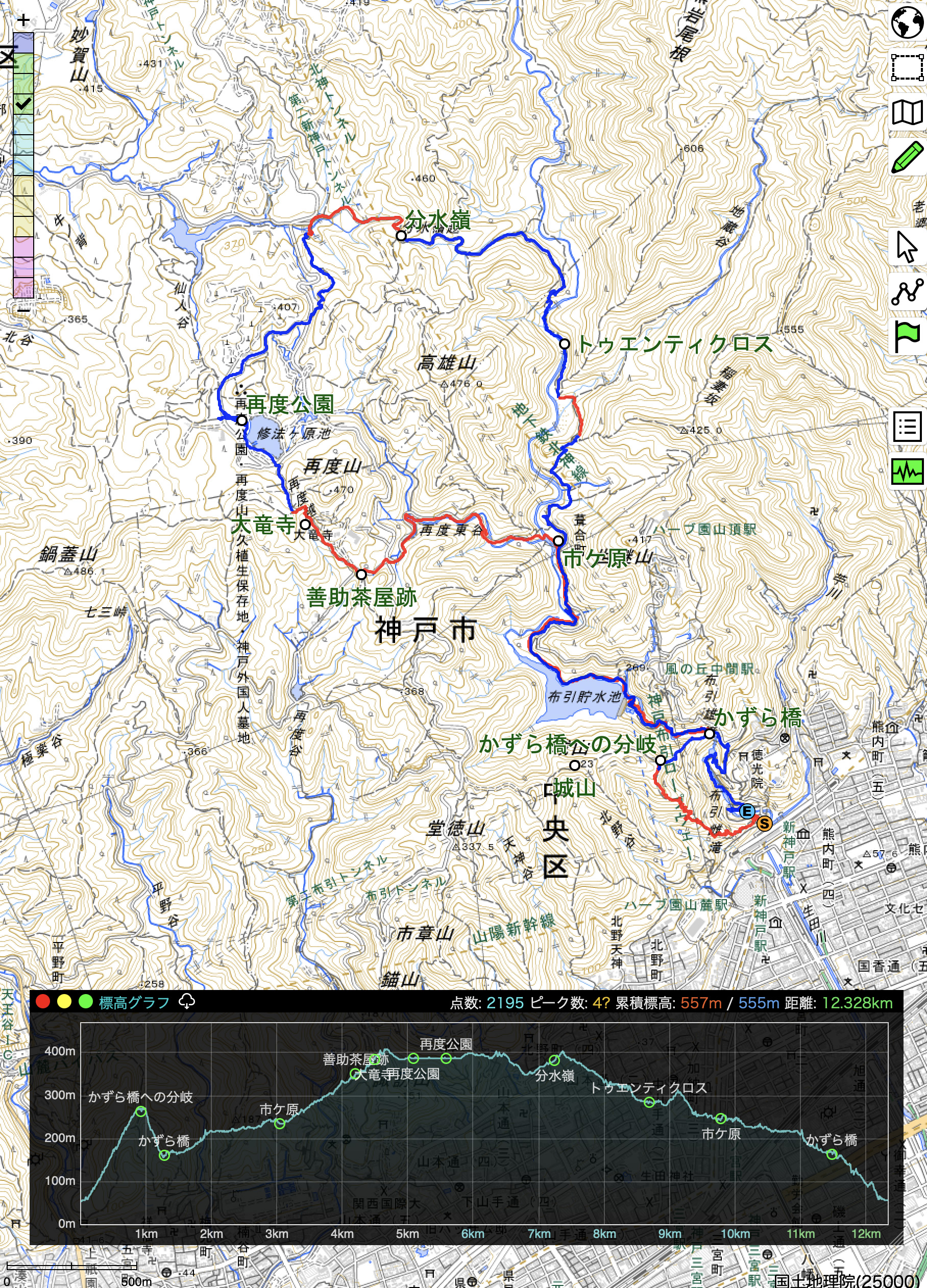Tap the yellow dot on graph panel

coord(64,1001)
